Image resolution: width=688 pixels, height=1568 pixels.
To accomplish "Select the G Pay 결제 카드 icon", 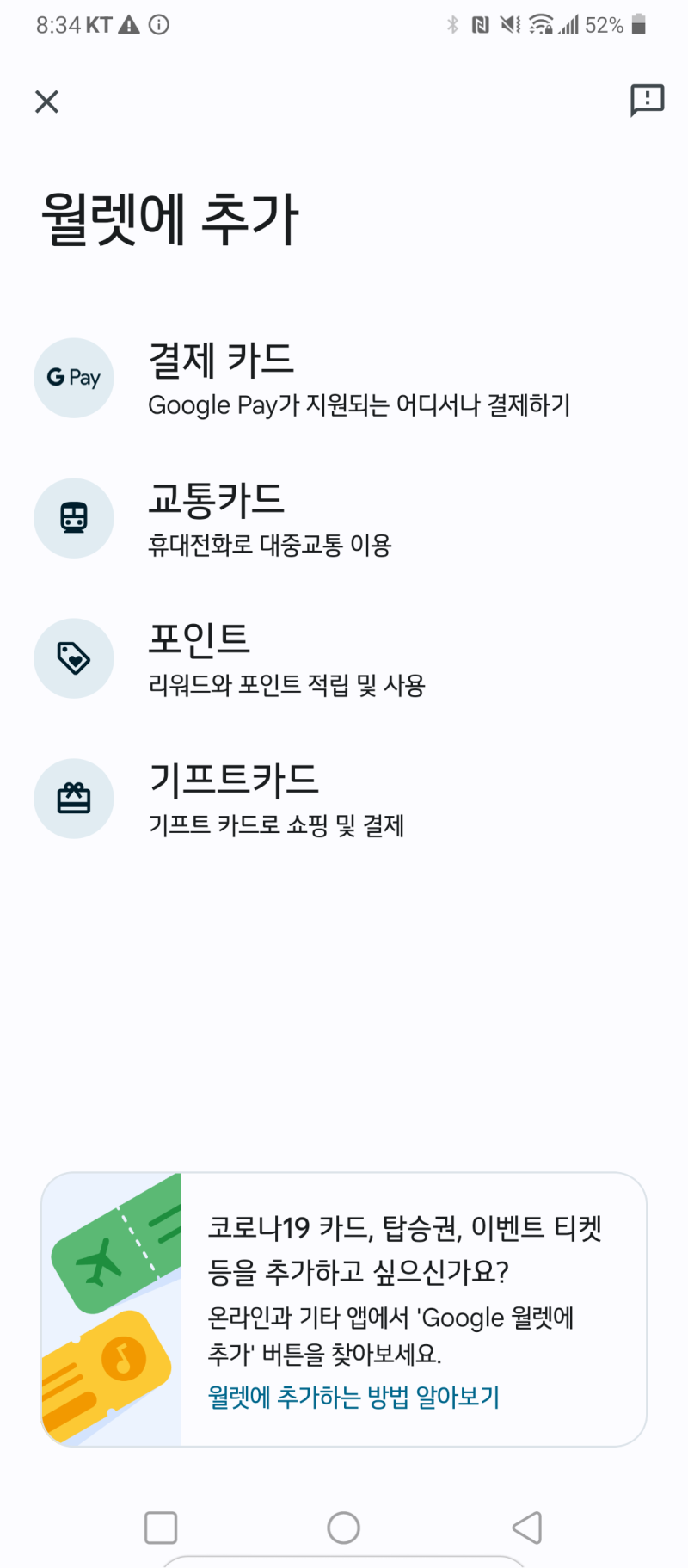I will click(74, 378).
